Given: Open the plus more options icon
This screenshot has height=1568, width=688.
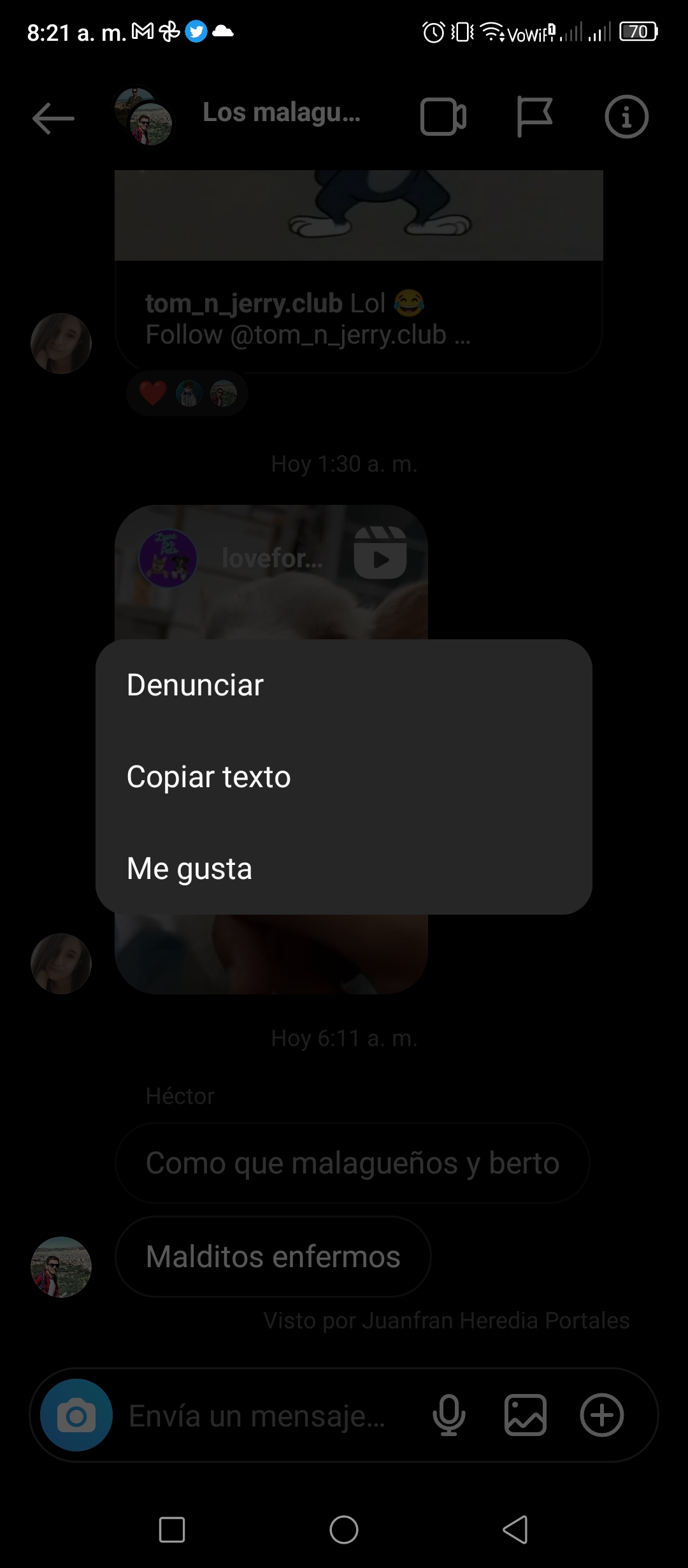Looking at the screenshot, I should click(x=602, y=1415).
